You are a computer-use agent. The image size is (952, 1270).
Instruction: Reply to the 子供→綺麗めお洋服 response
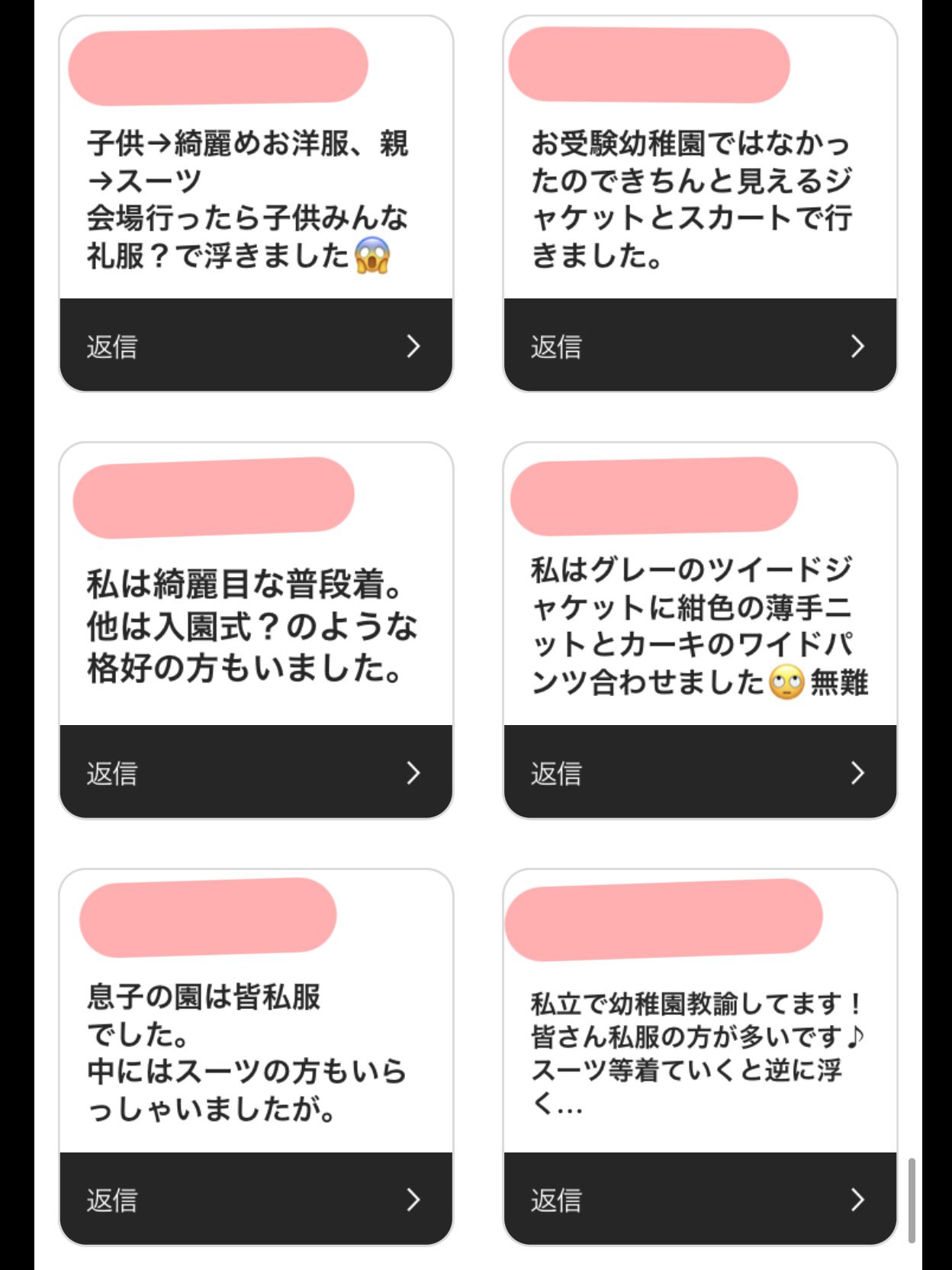coord(256,346)
